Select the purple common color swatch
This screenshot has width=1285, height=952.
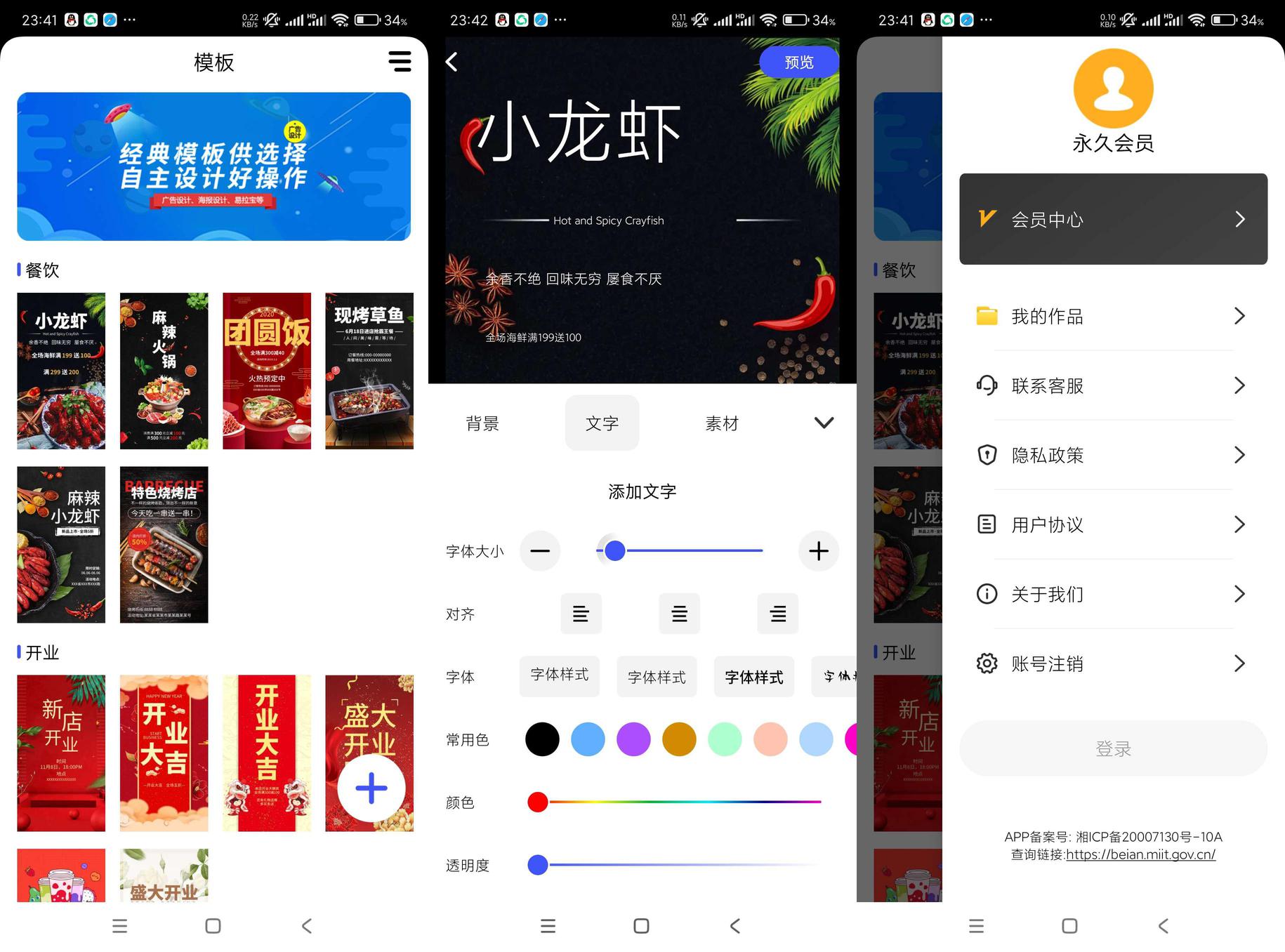(x=633, y=739)
